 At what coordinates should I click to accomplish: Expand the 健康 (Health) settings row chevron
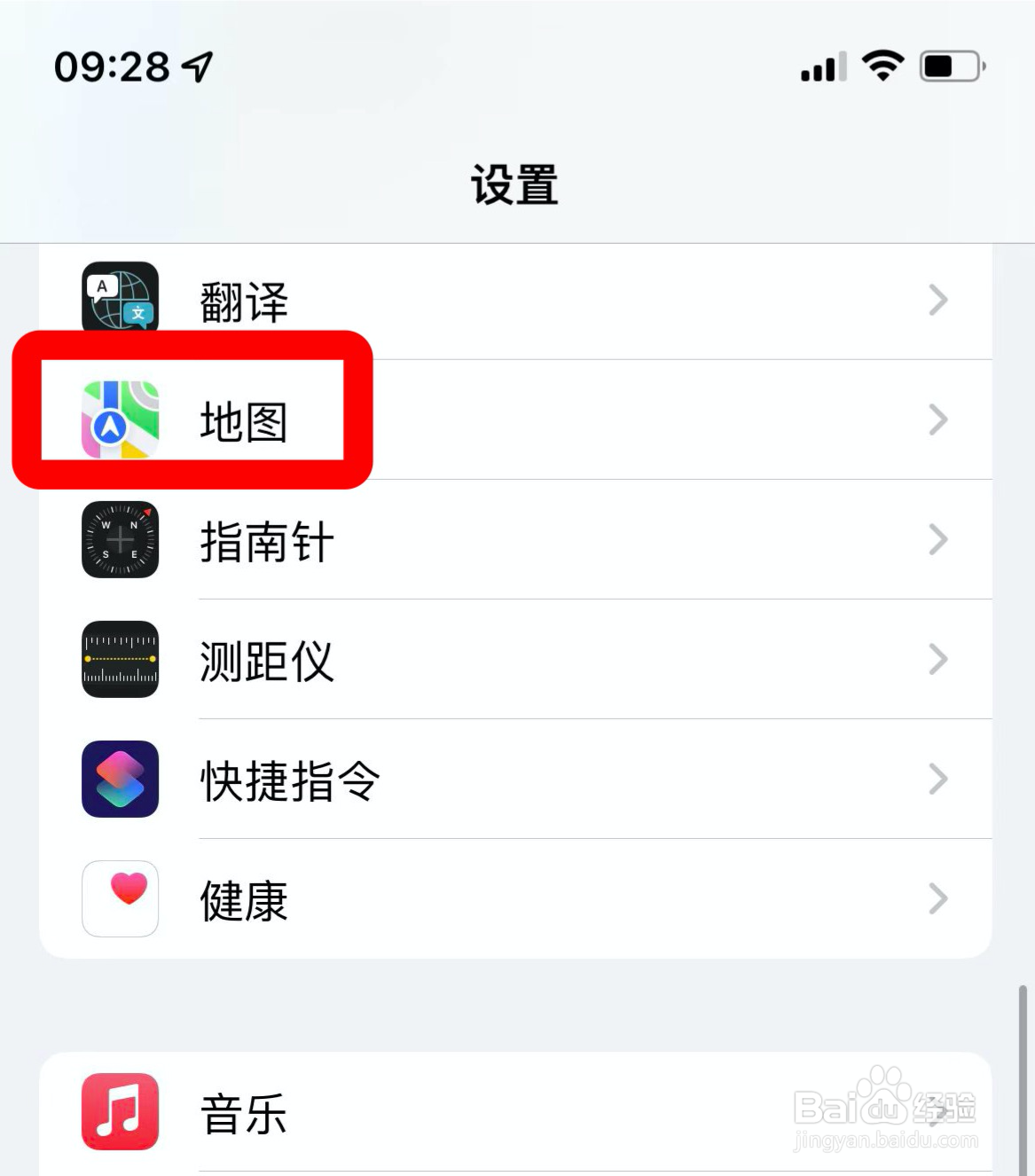(x=938, y=898)
